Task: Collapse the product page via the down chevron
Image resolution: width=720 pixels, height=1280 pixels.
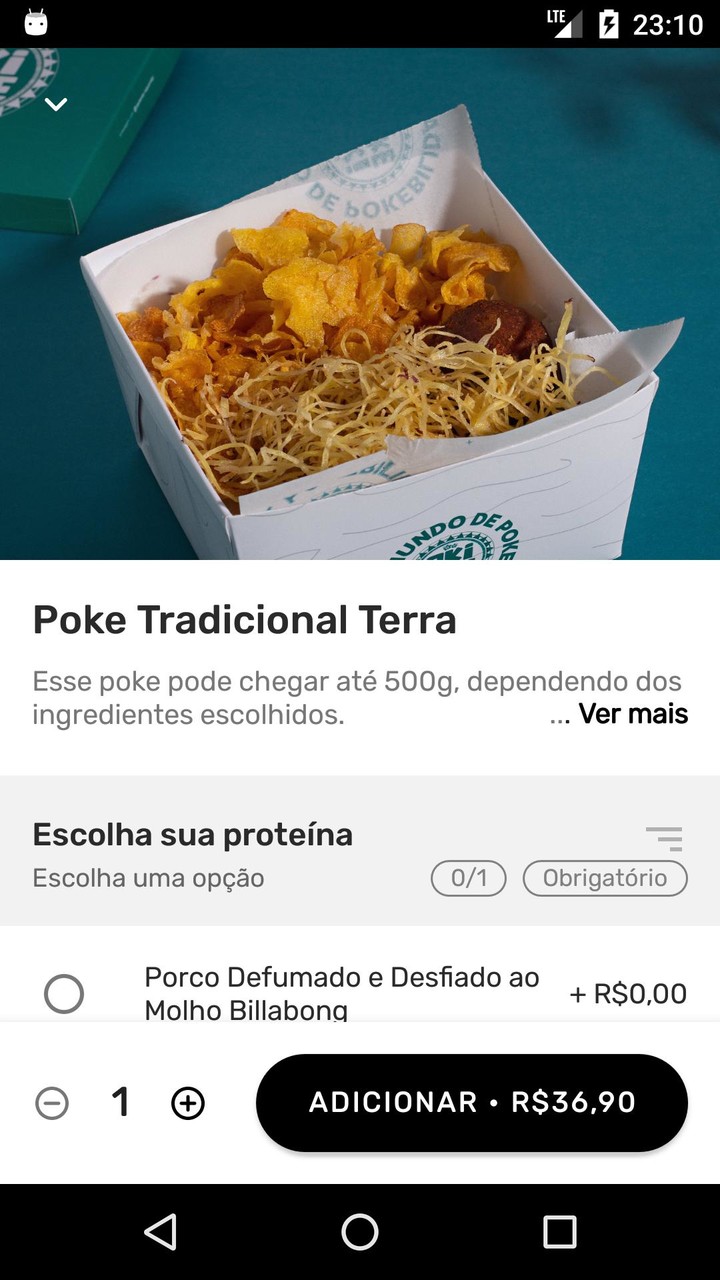Action: tap(57, 103)
